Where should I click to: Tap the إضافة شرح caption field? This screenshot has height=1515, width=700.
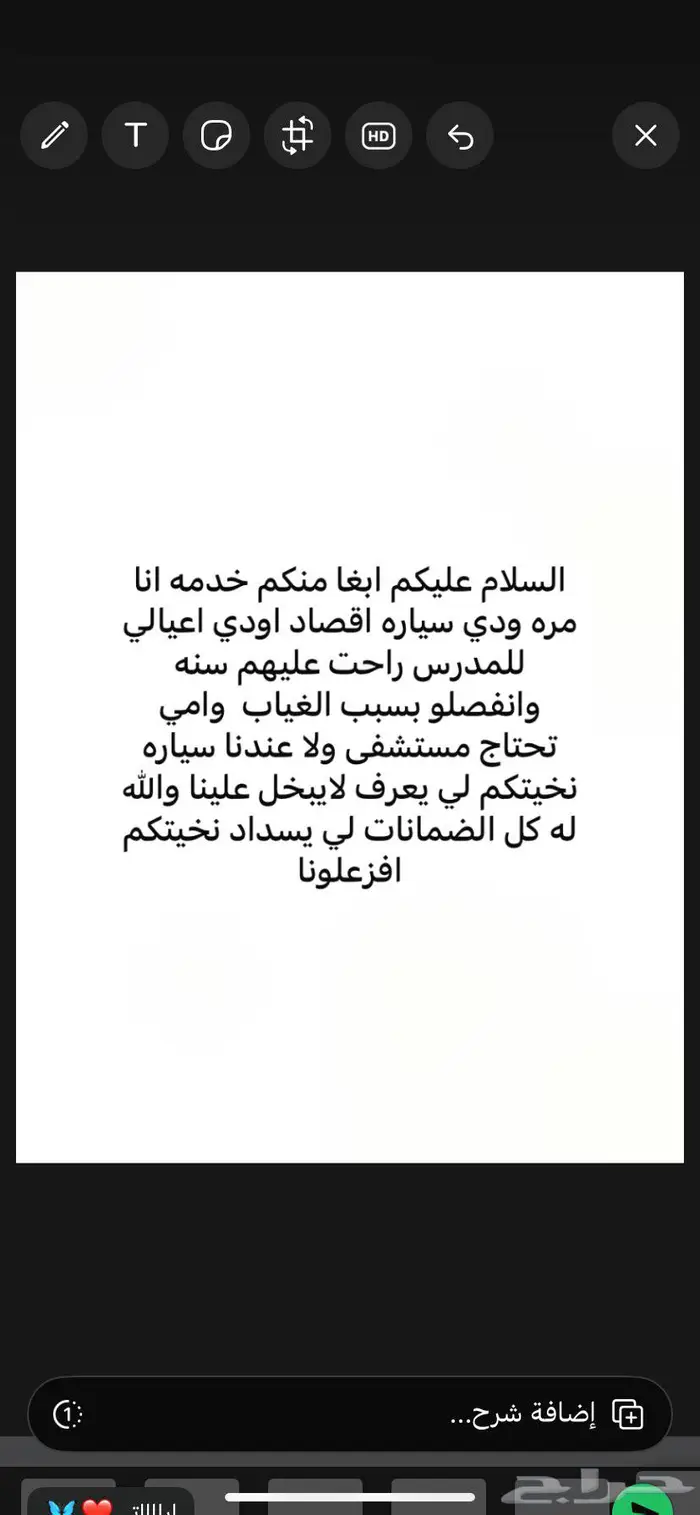pyautogui.click(x=400, y=1415)
